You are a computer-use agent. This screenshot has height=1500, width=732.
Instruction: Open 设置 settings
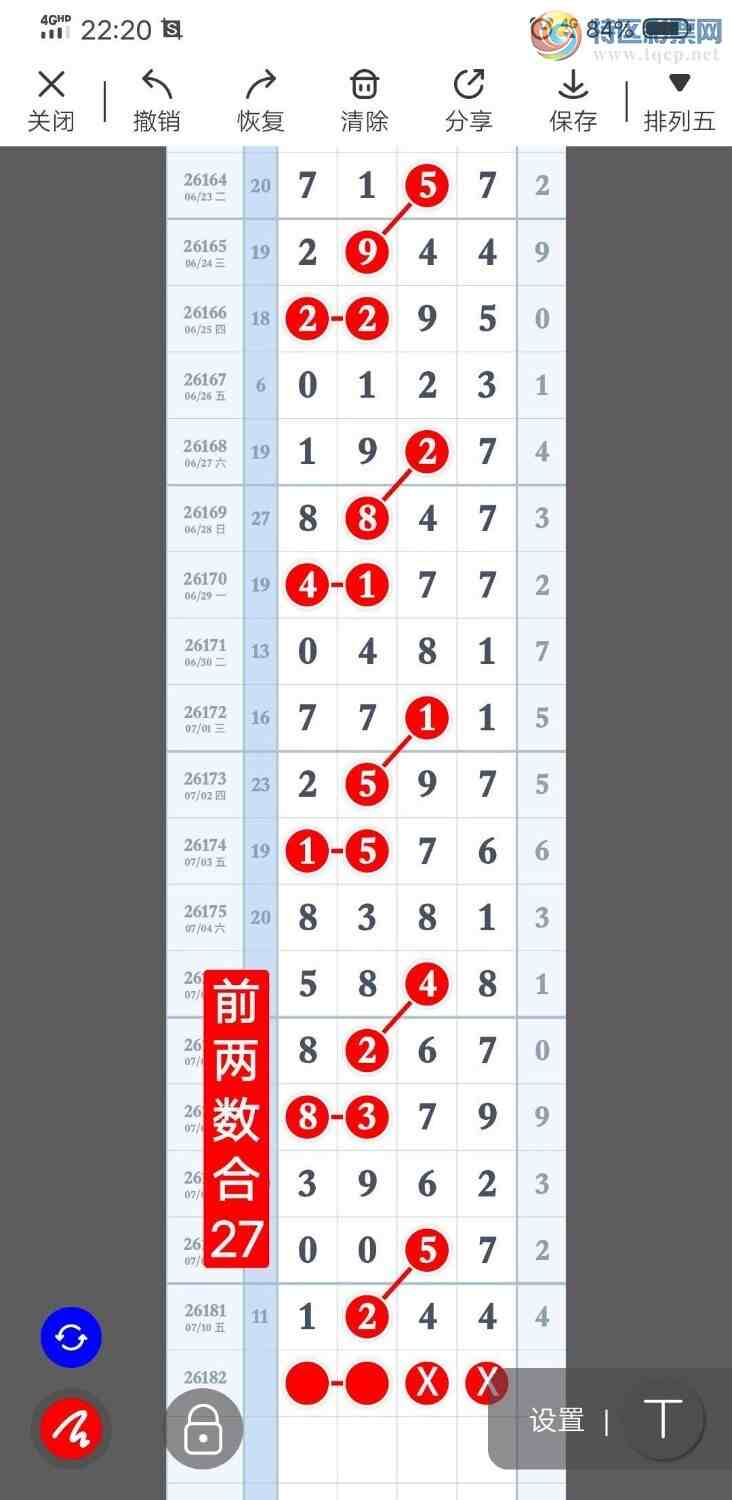click(557, 1420)
